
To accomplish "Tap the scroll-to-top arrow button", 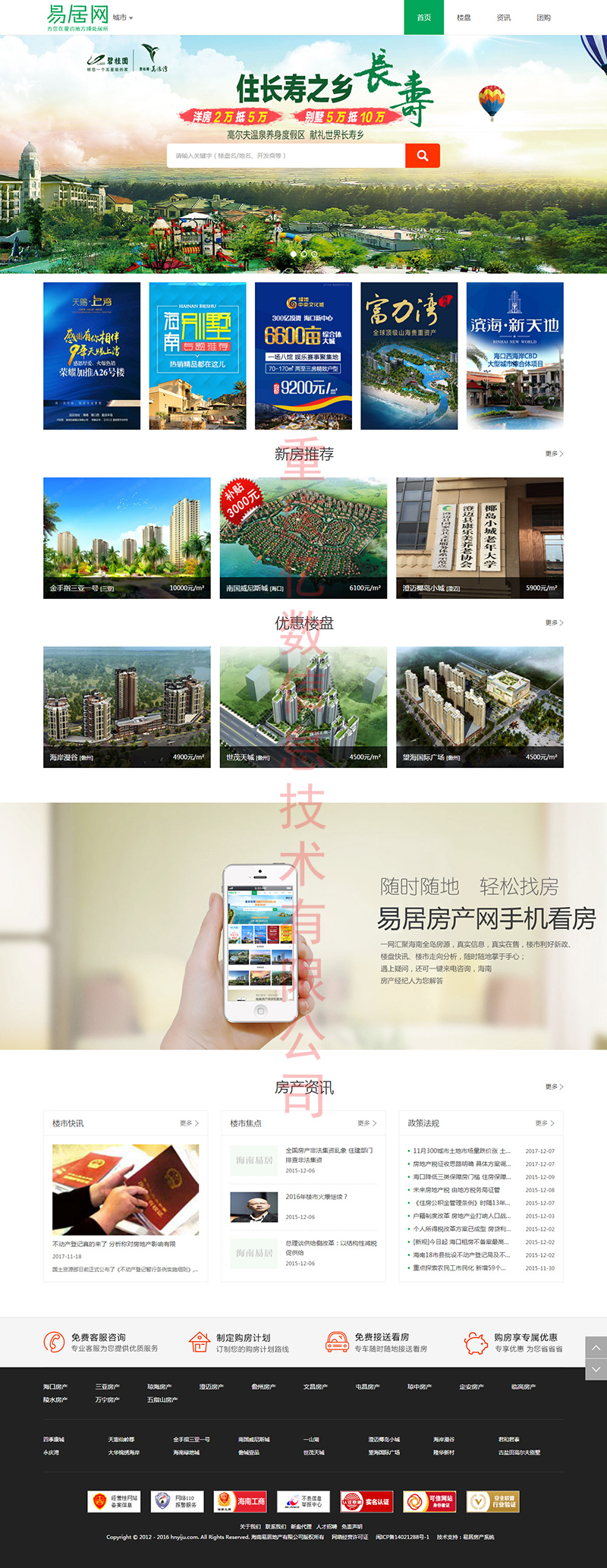I will [596, 1347].
